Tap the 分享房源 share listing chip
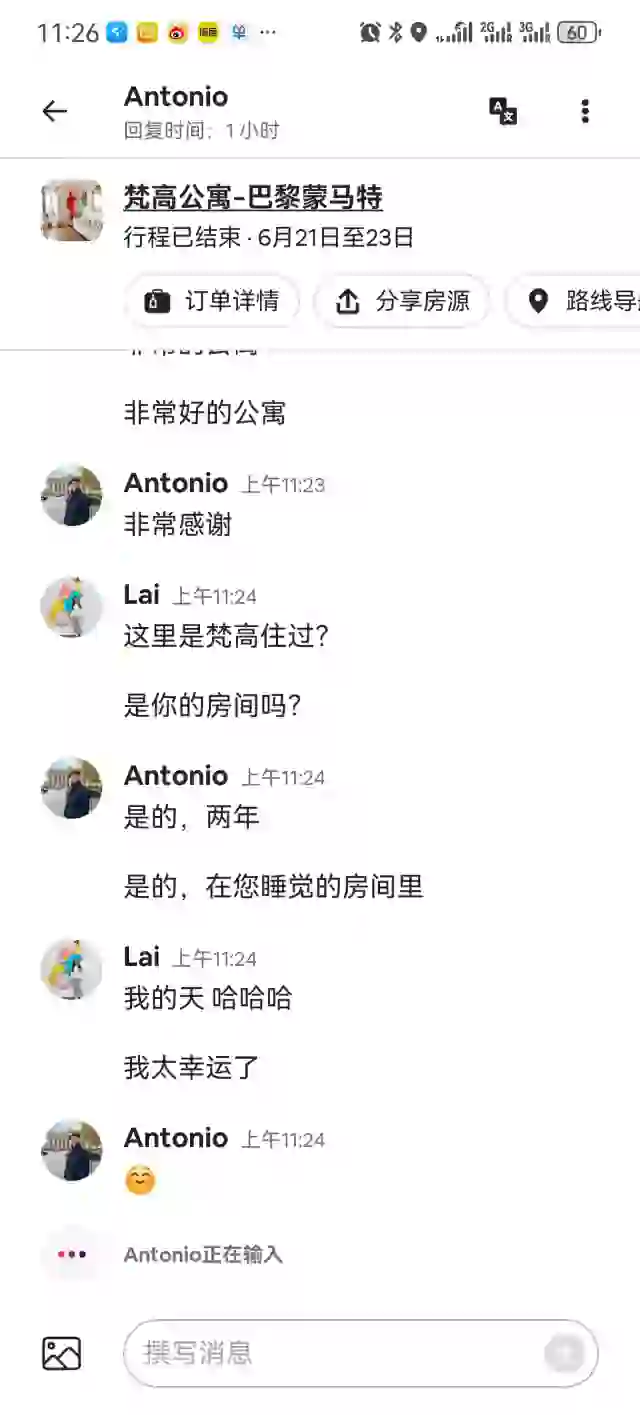The width and height of the screenshot is (640, 1415). pos(402,301)
